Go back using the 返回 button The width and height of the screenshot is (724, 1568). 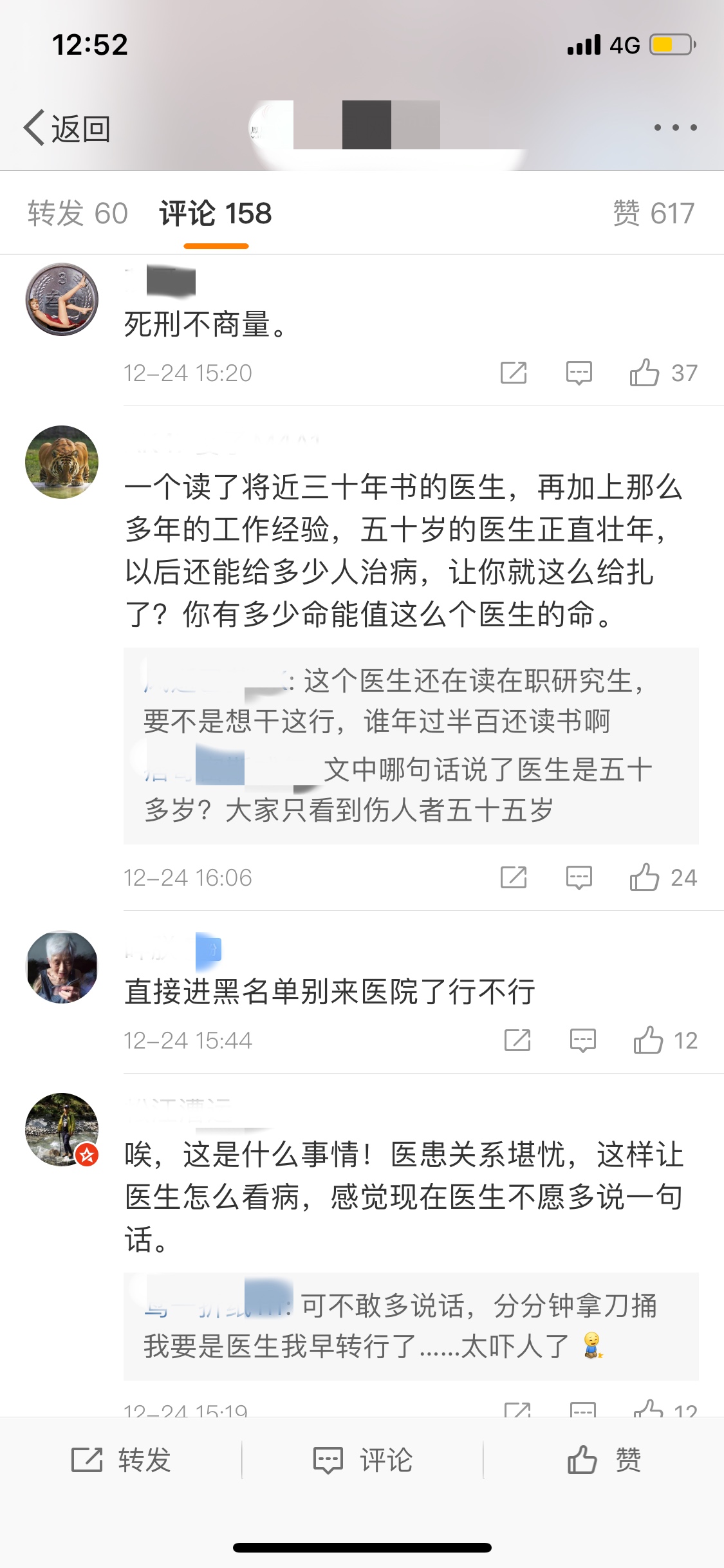coord(67,128)
